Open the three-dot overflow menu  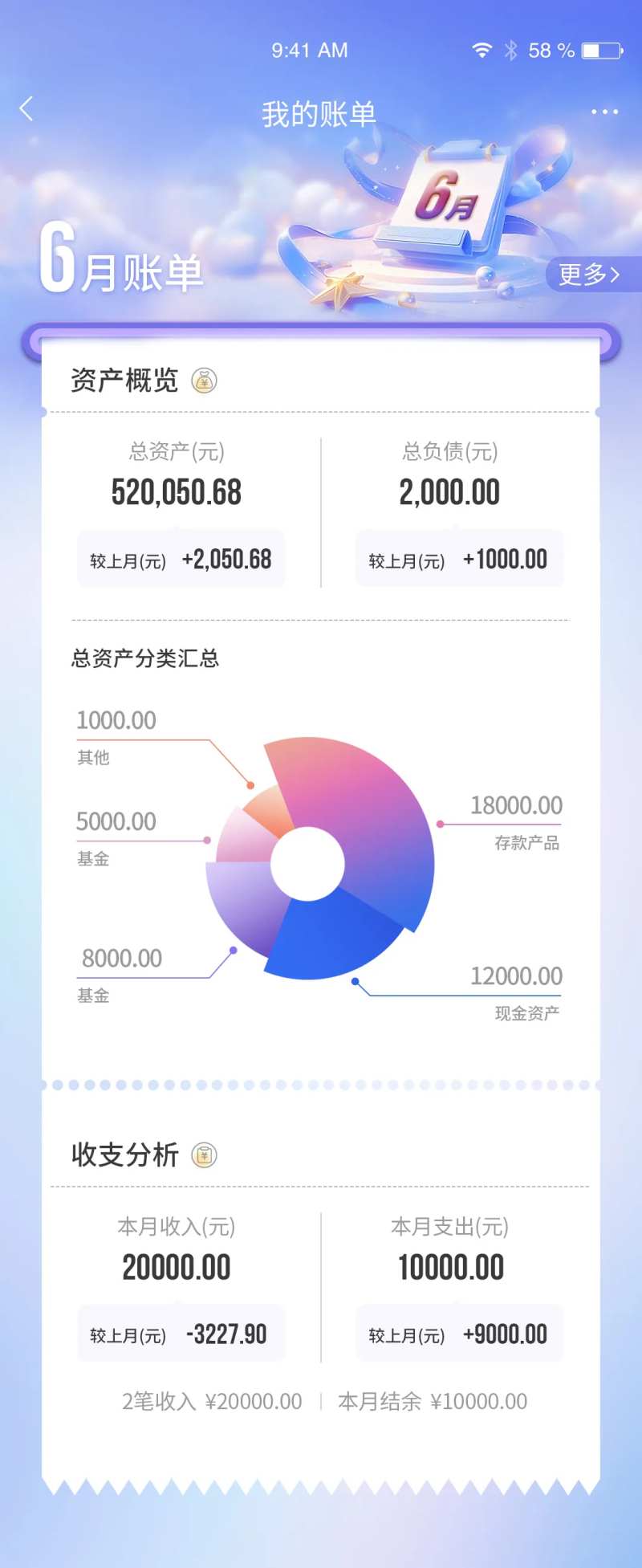tap(604, 112)
